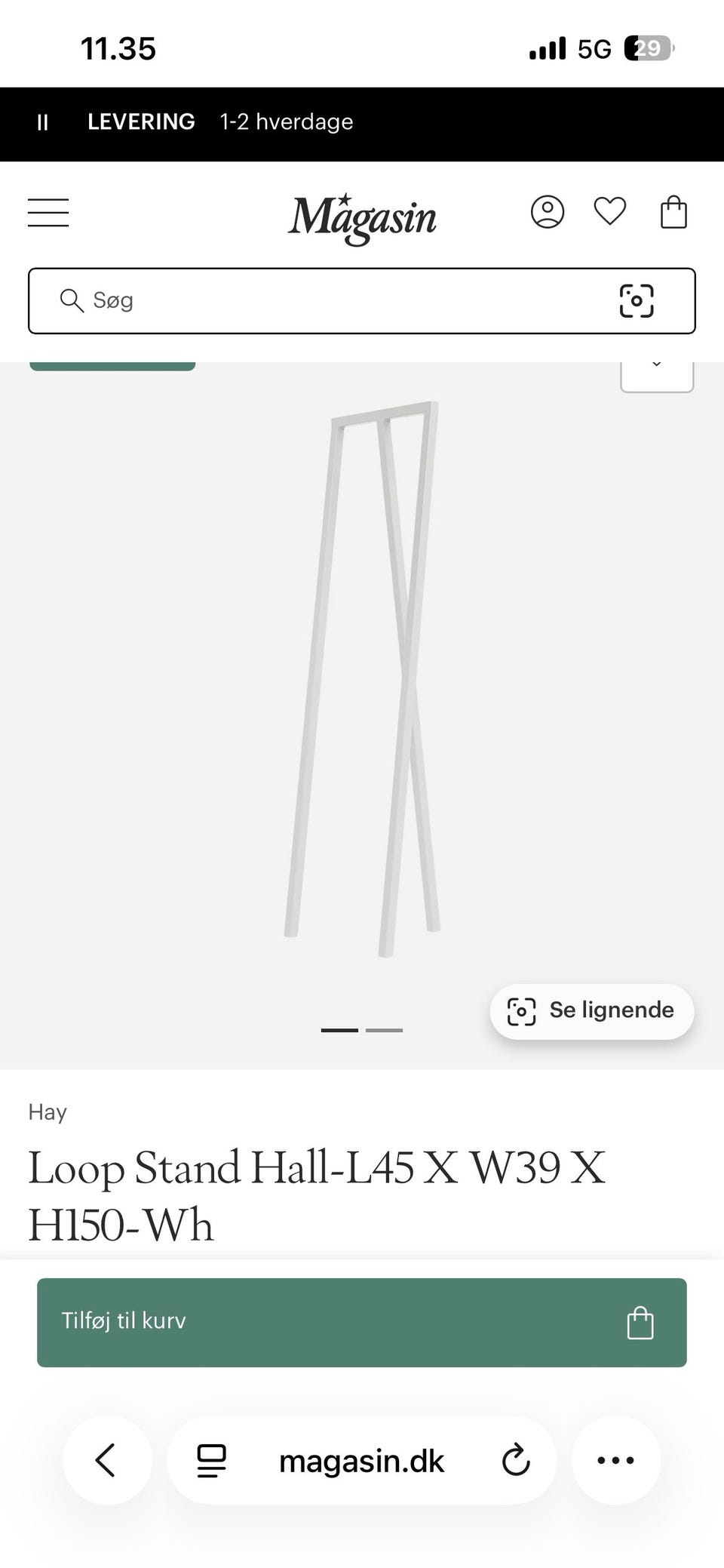The height and width of the screenshot is (1568, 724).
Task: Tap Se lignende to find similar items
Action: pos(592,1011)
